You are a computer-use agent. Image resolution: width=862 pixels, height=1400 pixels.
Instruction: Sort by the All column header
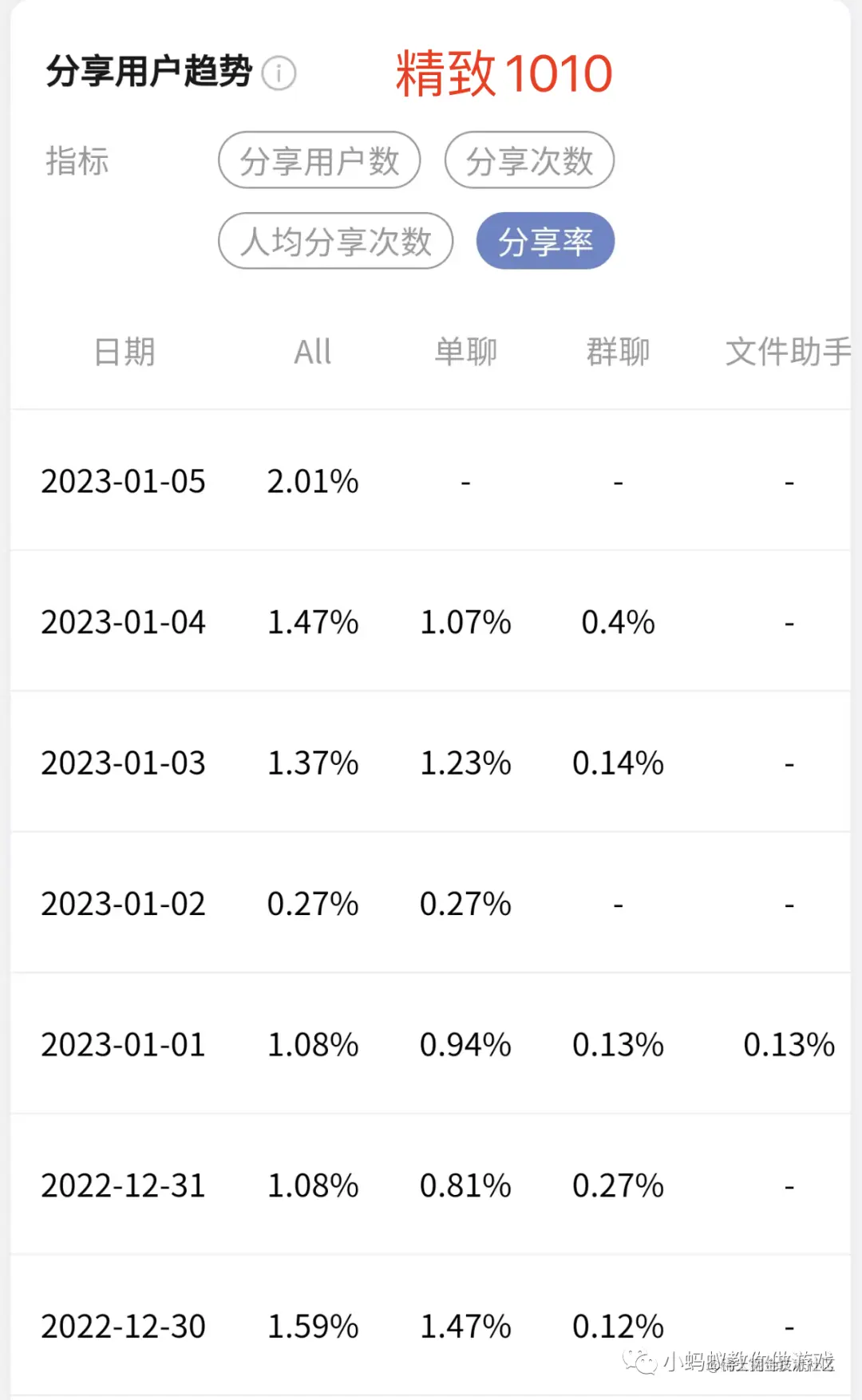pos(312,352)
